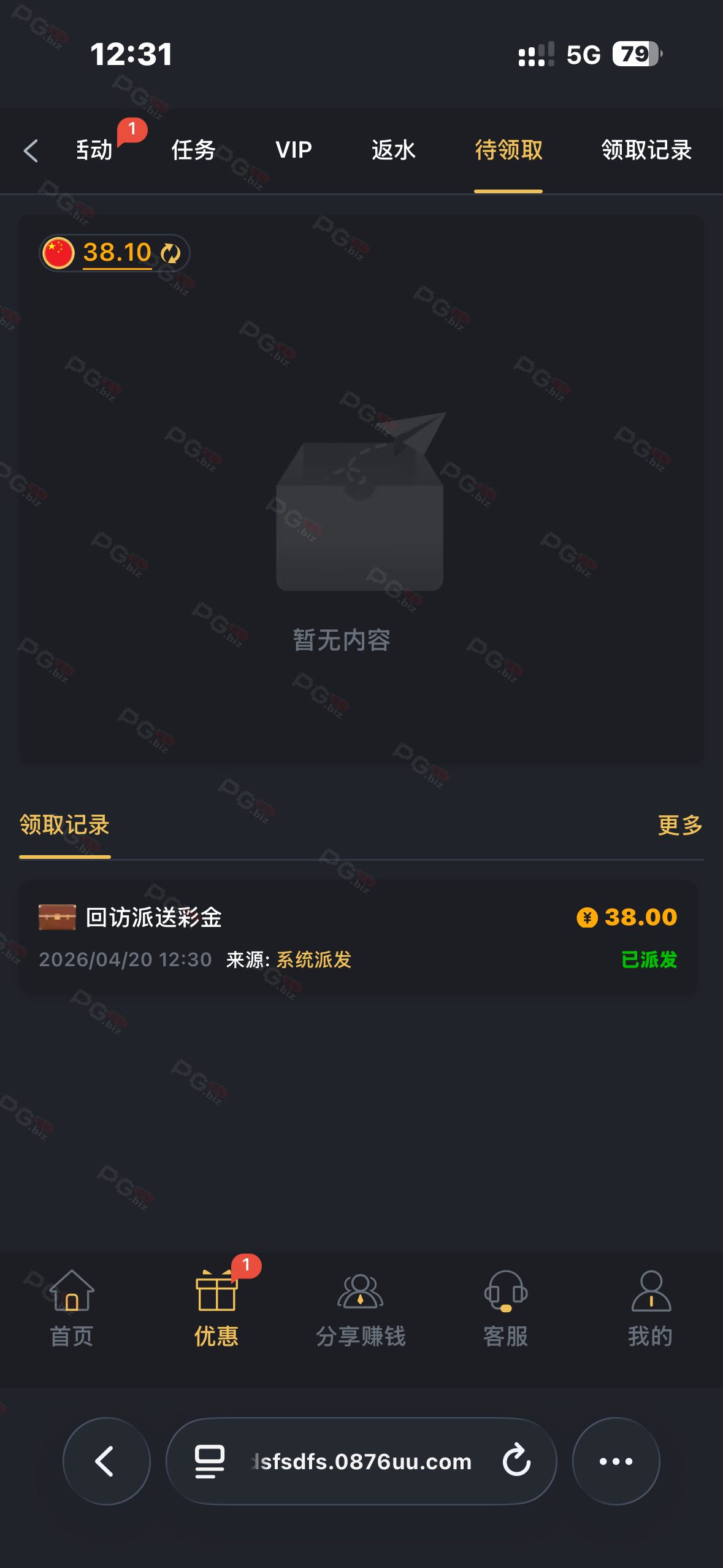Screen dimensions: 723x1568
Task: Go to 首页 in bottom navigation
Action: [x=72, y=1308]
